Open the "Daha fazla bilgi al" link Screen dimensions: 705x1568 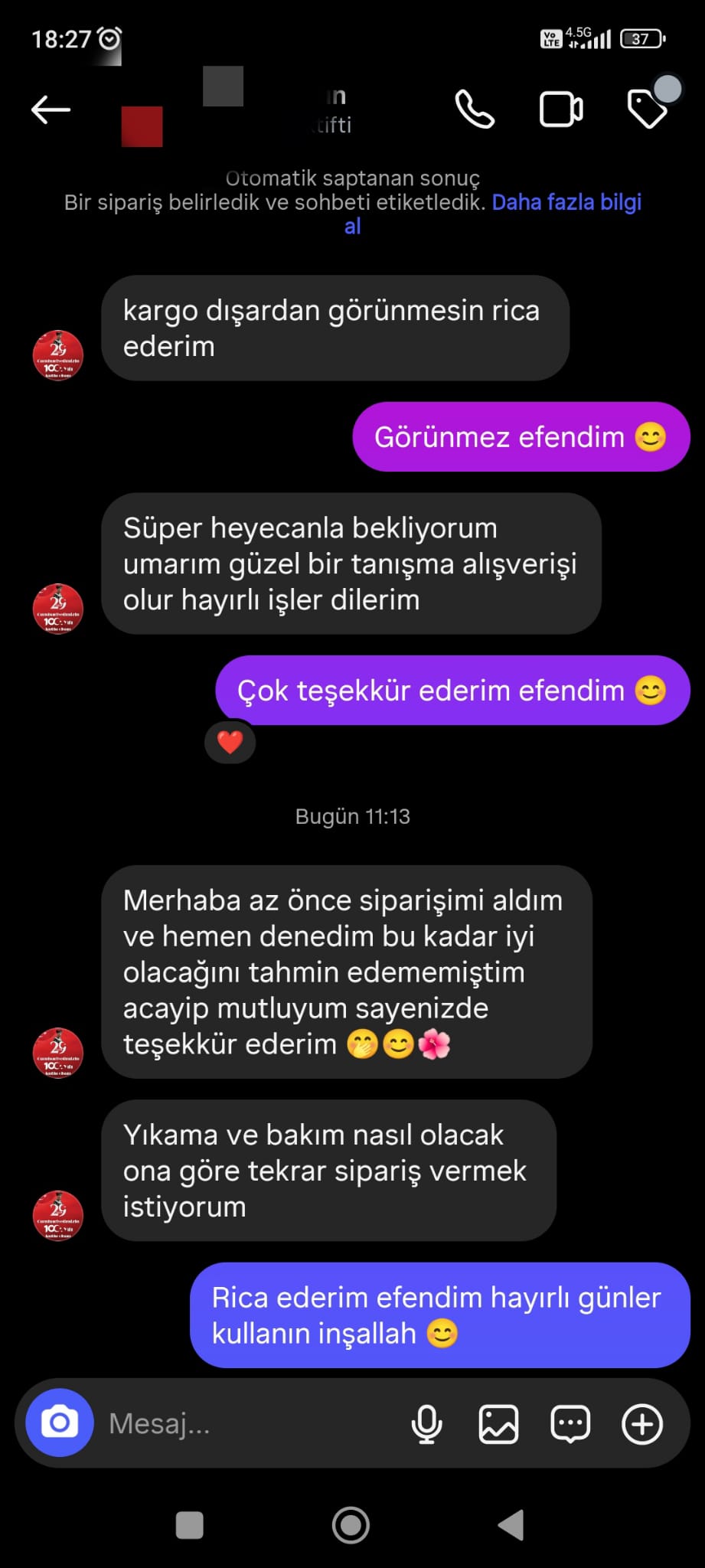point(566,203)
